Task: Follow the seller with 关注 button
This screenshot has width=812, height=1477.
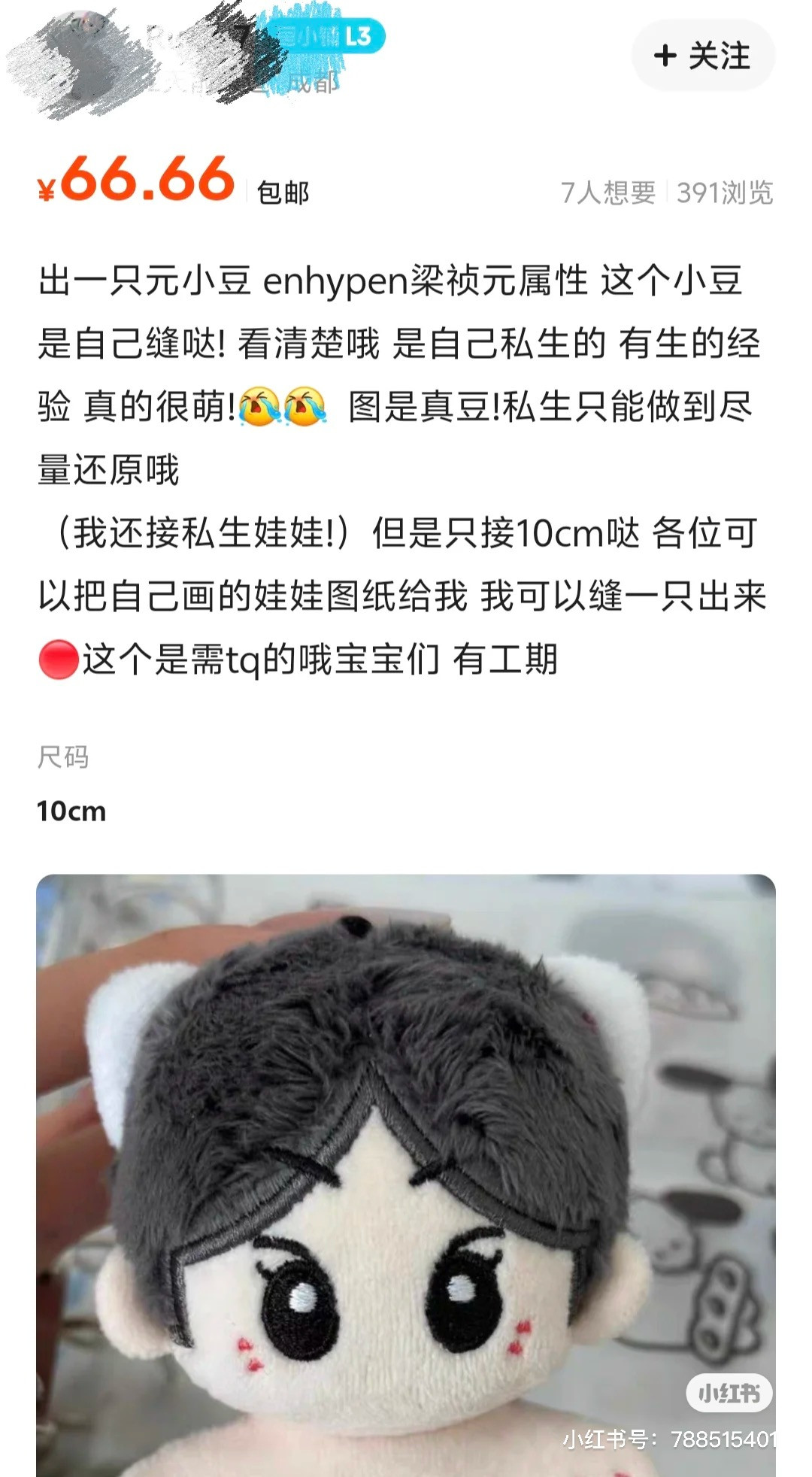Action: [x=703, y=56]
